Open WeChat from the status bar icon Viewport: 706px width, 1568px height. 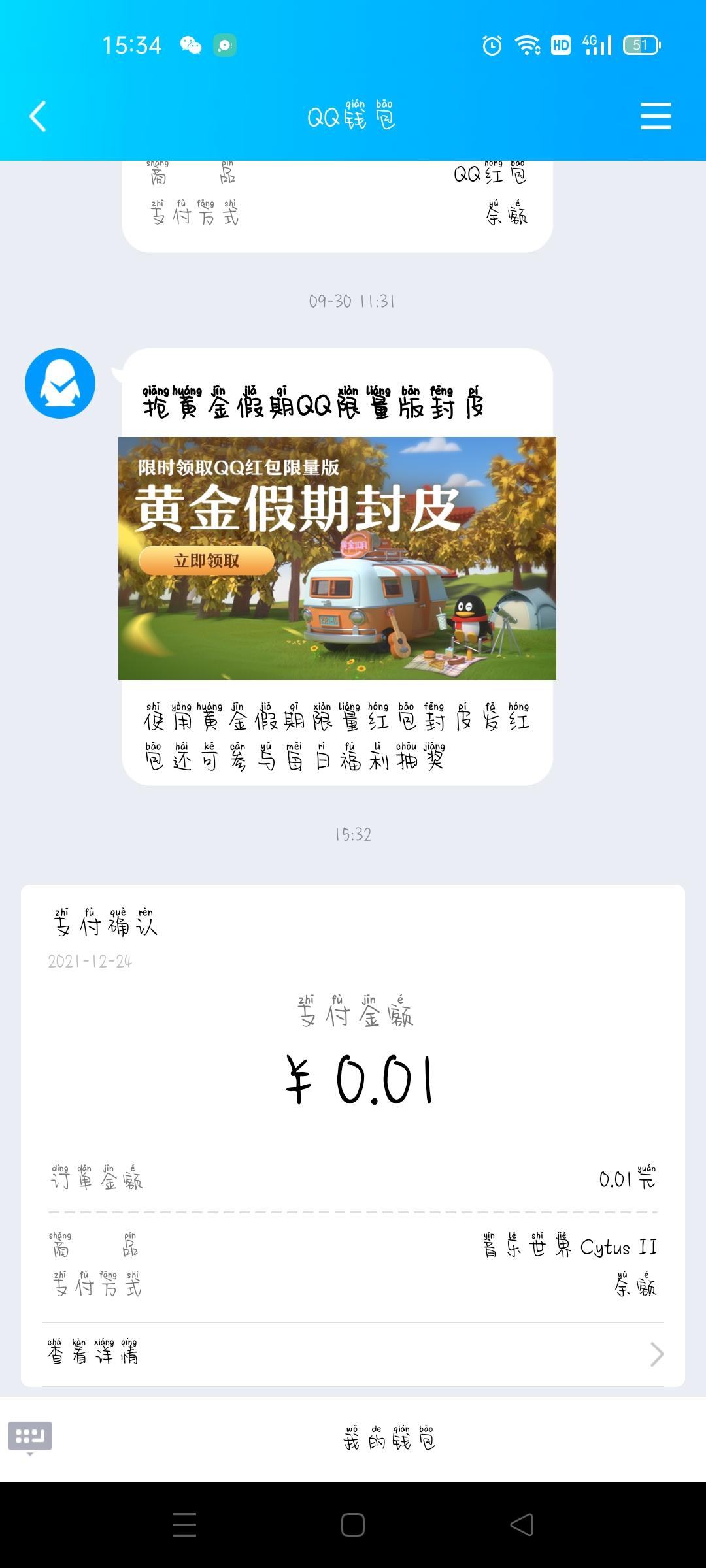[x=190, y=44]
